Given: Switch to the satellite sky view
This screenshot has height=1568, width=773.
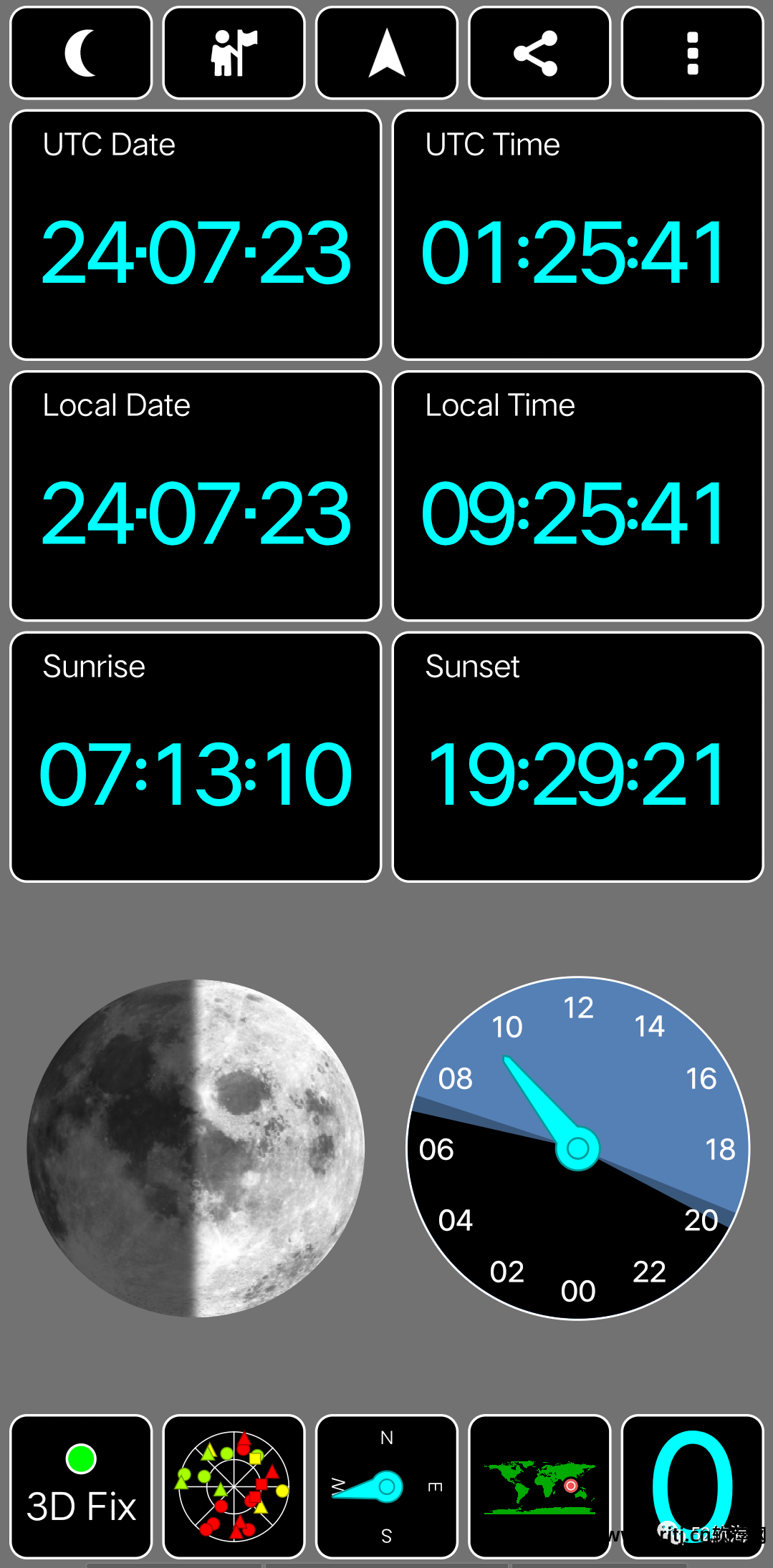Looking at the screenshot, I should pos(234,1486).
